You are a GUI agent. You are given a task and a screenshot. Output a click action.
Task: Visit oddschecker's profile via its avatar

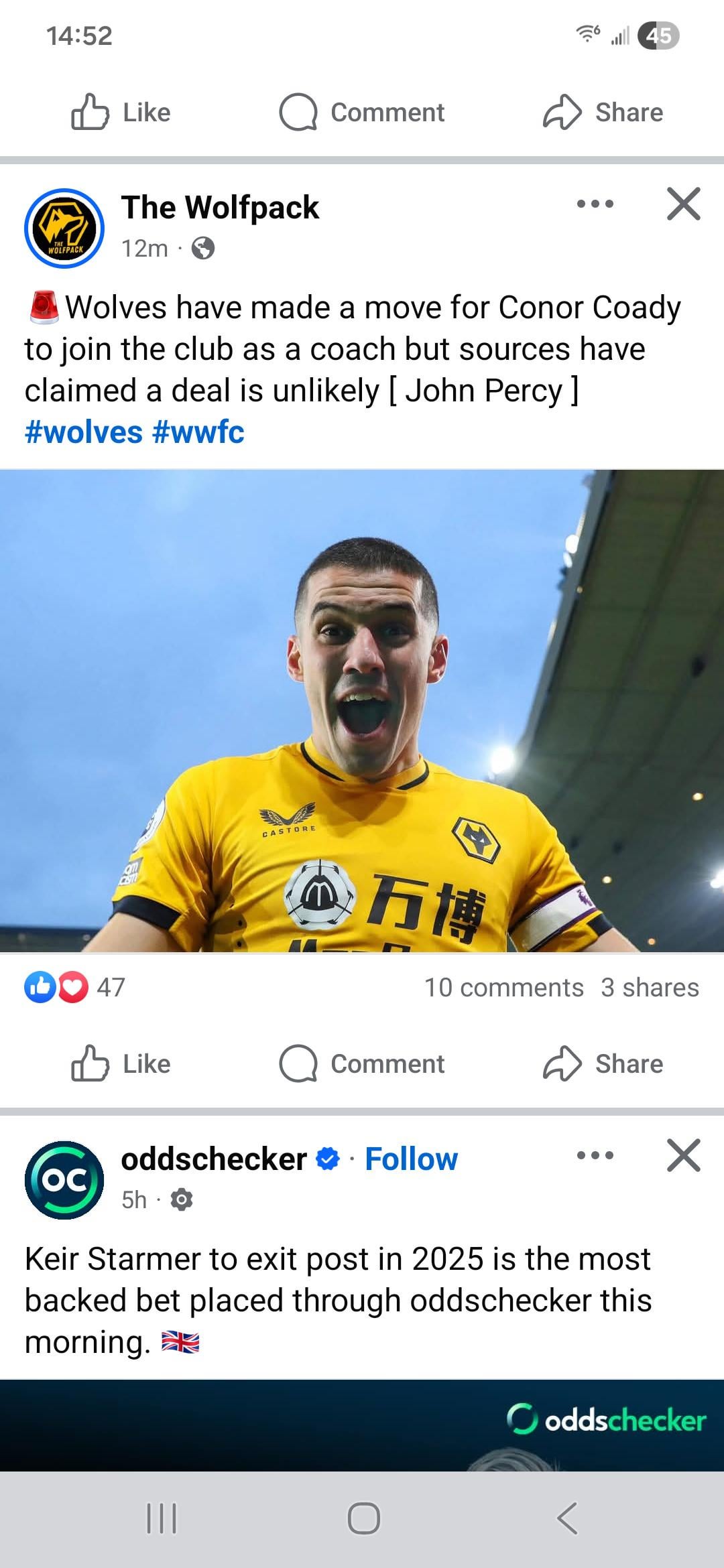(64, 1180)
